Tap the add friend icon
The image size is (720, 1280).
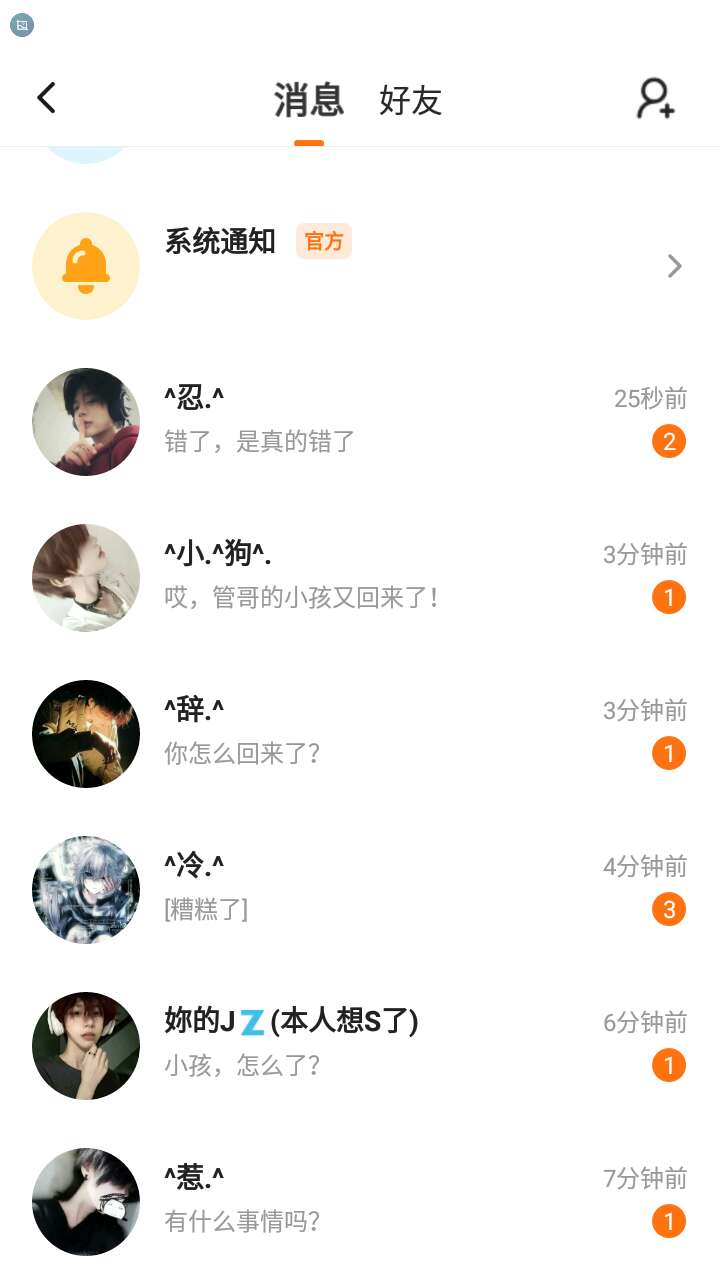click(x=656, y=98)
